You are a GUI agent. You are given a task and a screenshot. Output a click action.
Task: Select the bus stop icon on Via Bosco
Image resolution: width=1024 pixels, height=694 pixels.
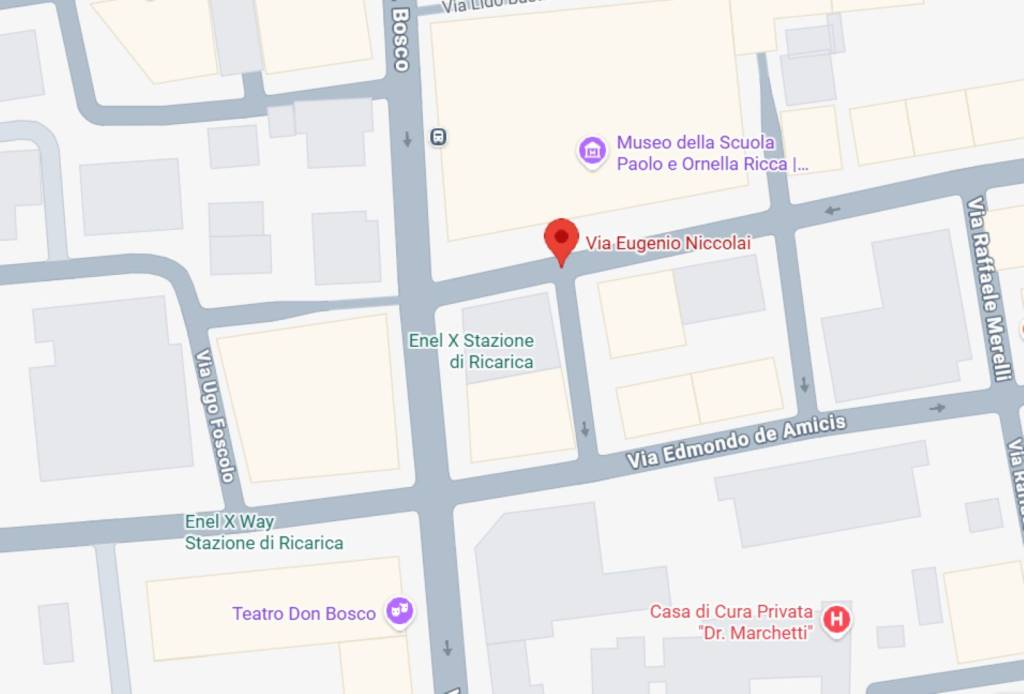(x=438, y=137)
